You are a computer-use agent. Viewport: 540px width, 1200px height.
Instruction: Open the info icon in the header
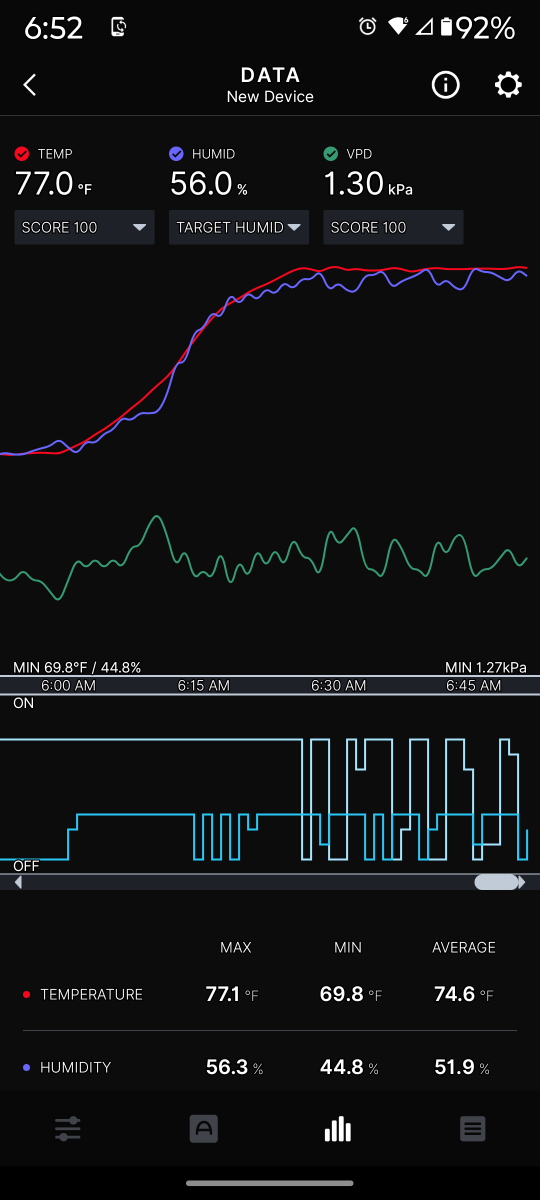coord(445,85)
